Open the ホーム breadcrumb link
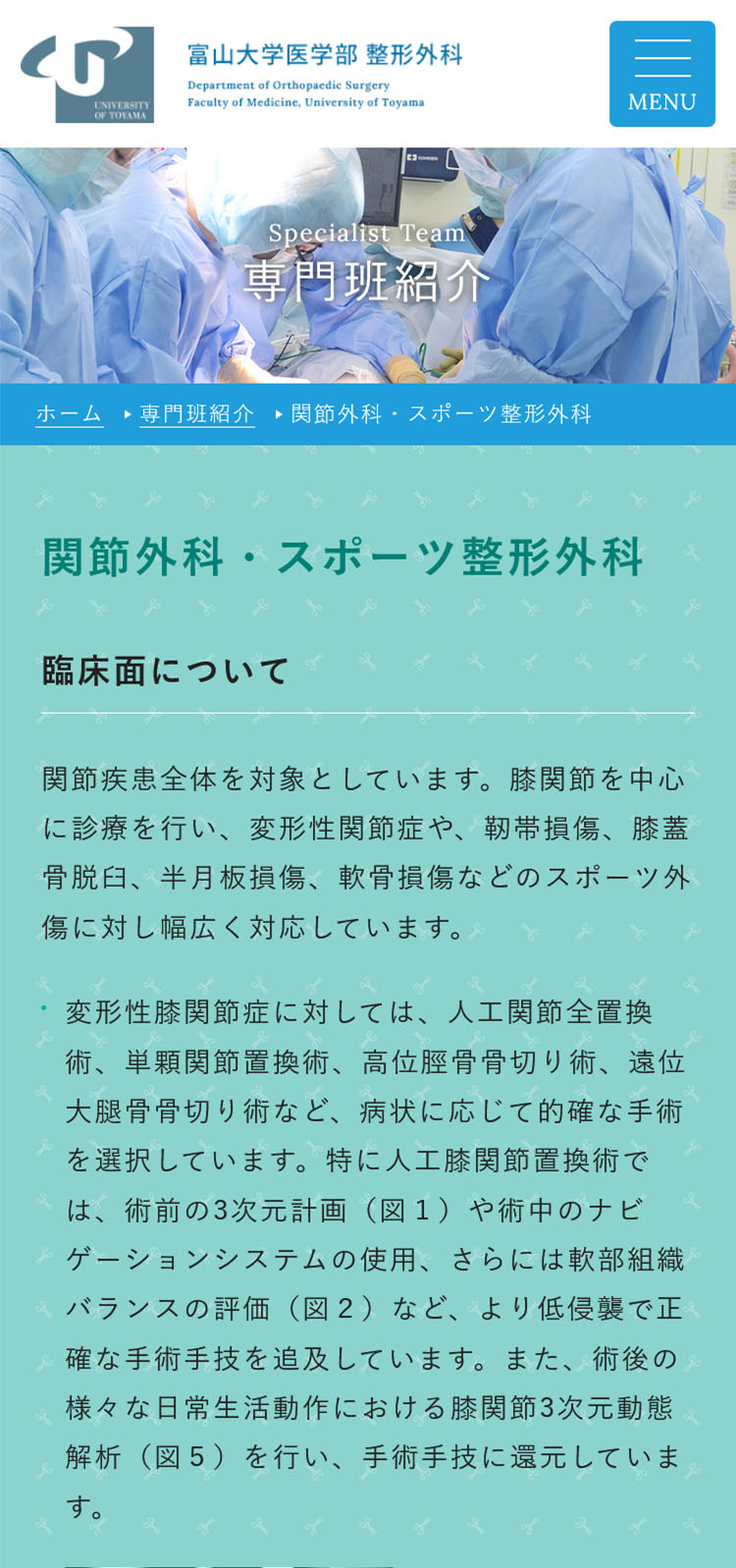 tap(69, 413)
